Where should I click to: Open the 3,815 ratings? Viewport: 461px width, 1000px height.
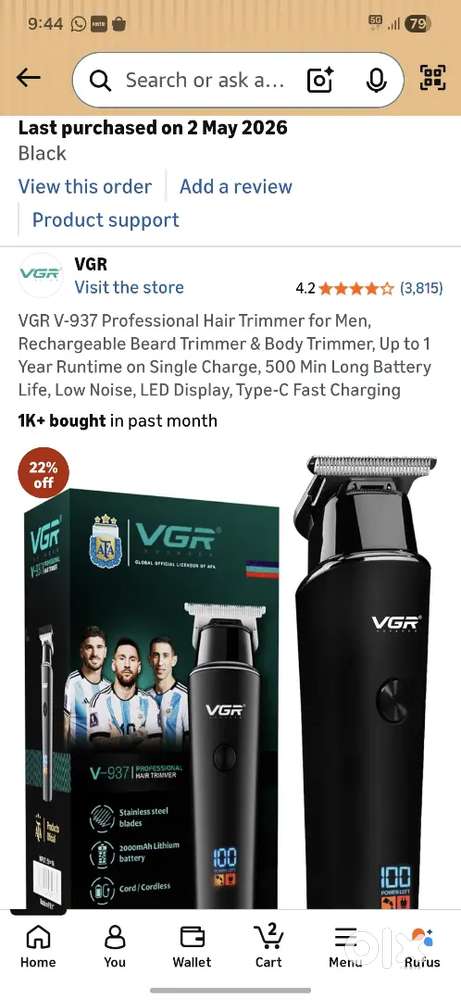pos(421,288)
